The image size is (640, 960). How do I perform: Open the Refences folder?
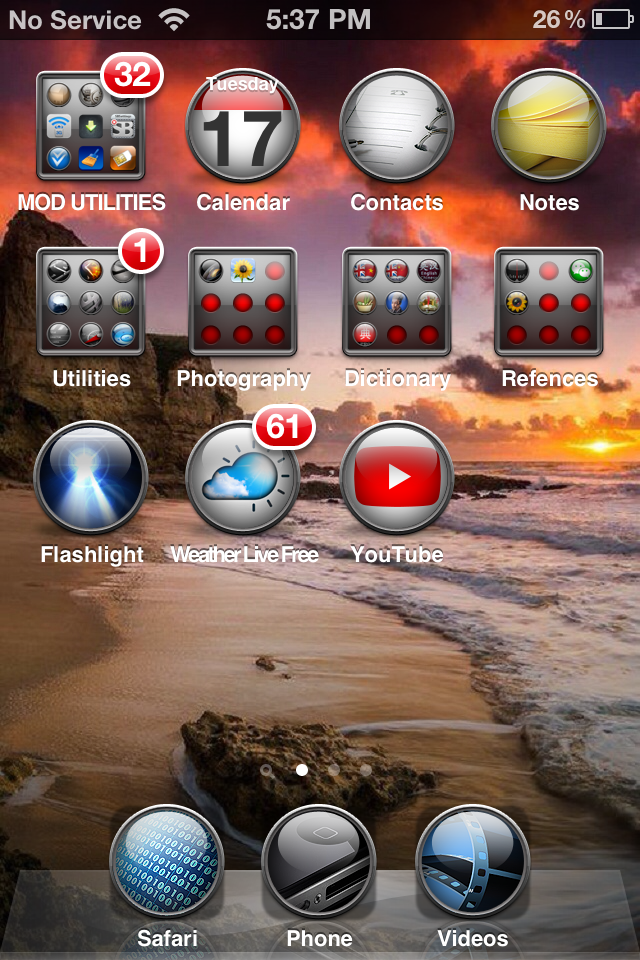click(x=548, y=303)
